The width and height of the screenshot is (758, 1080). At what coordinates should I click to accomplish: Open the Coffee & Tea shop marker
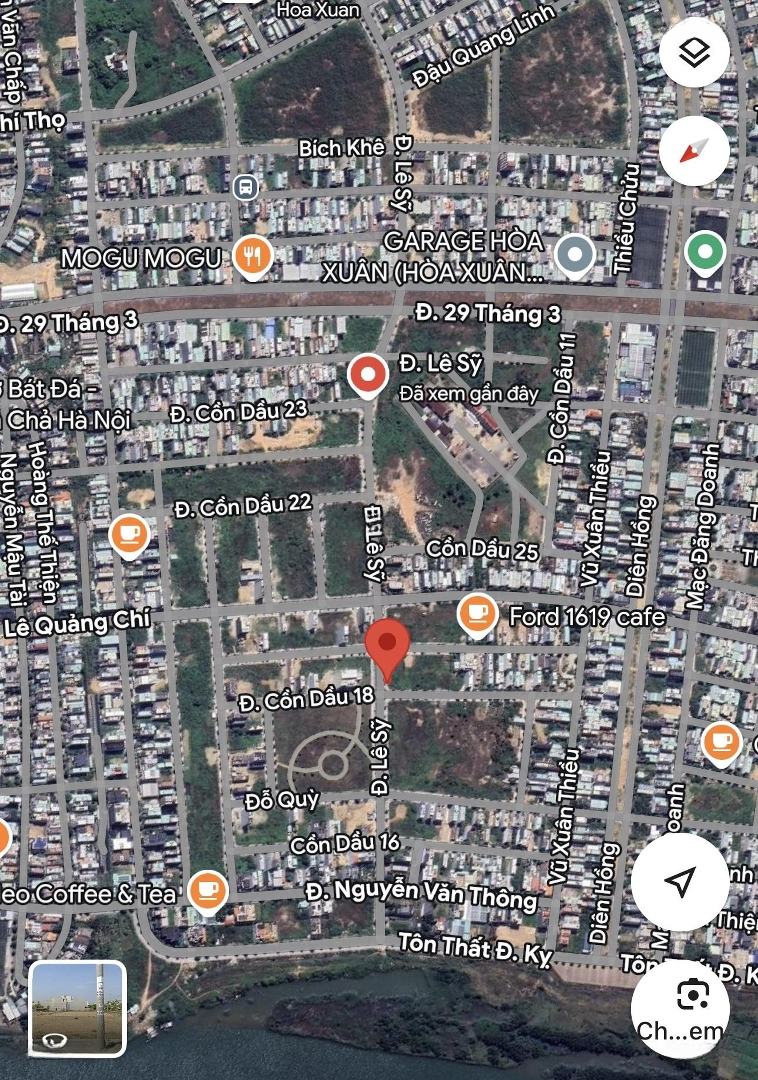pyautogui.click(x=207, y=889)
